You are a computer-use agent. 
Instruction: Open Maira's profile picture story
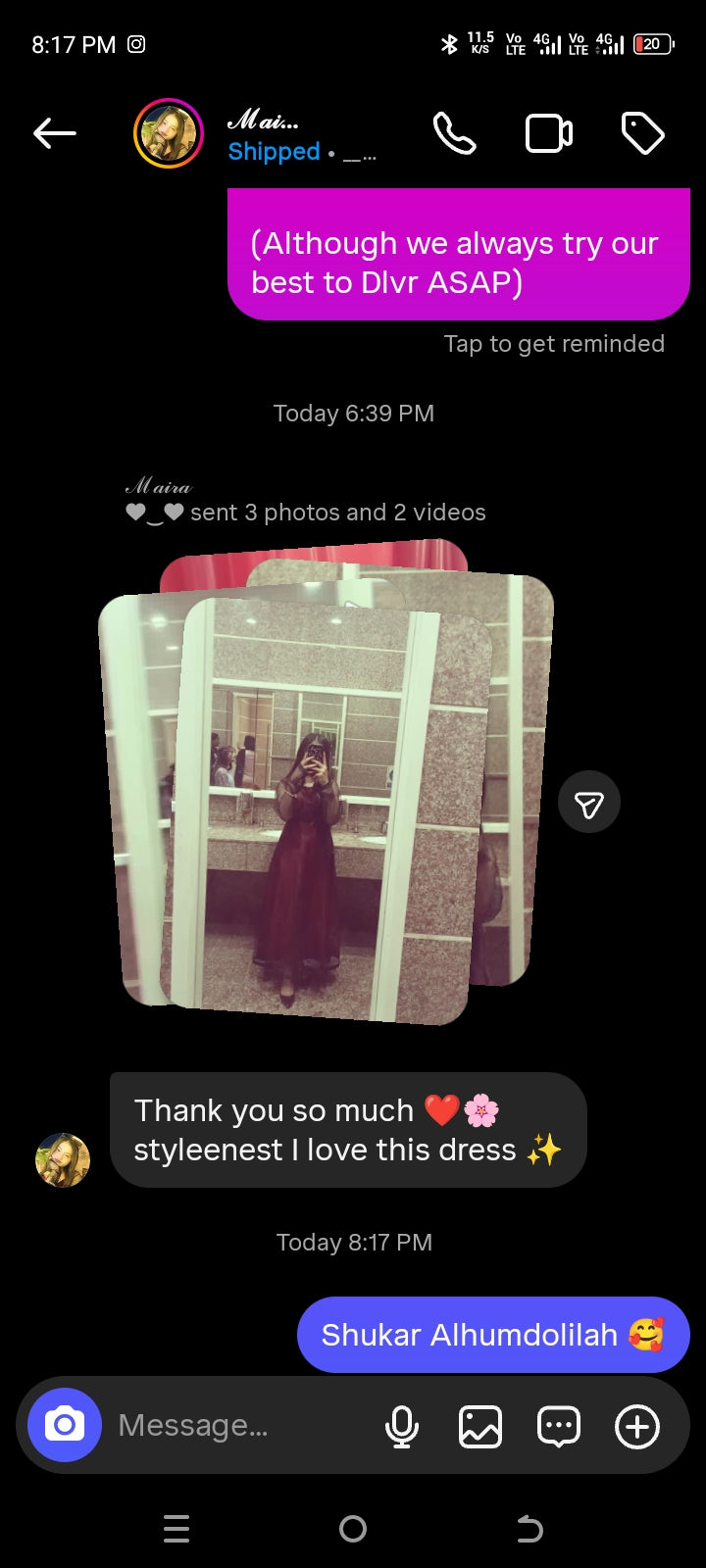click(169, 133)
